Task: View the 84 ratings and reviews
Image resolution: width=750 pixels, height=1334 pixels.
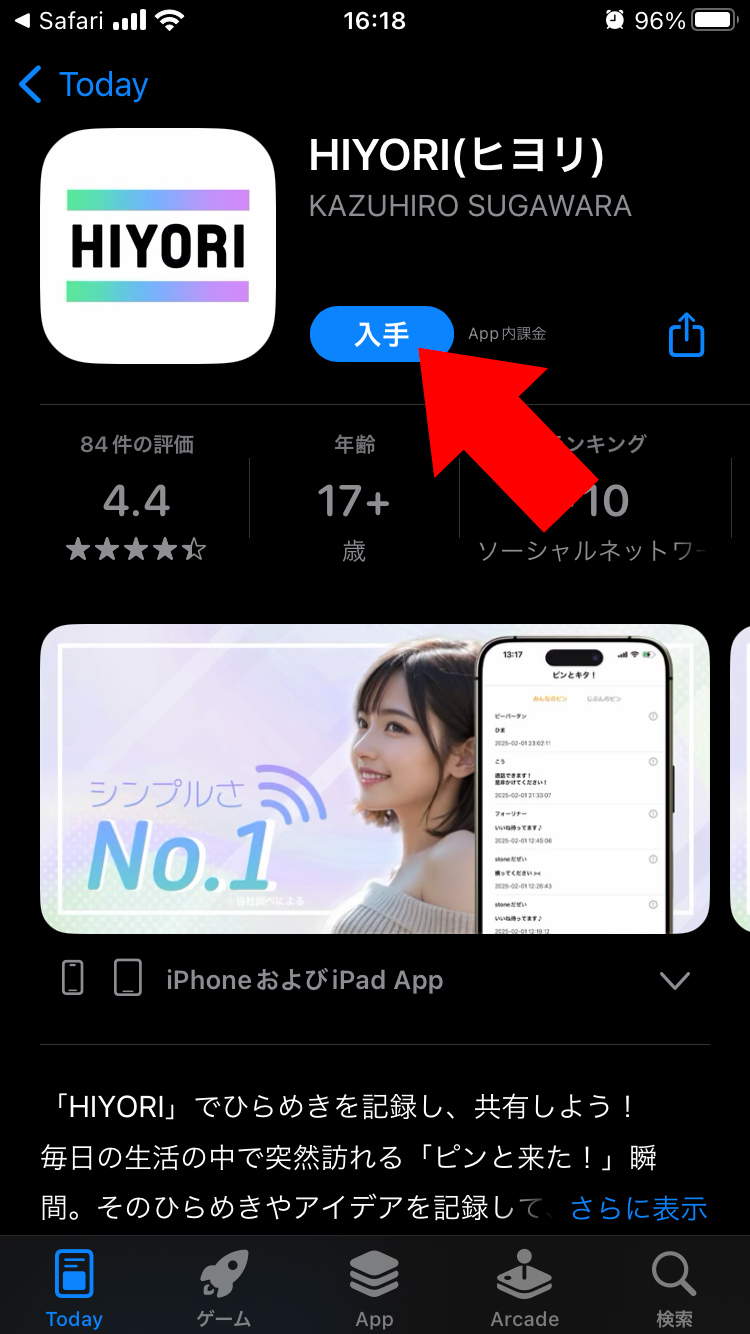Action: 137,499
